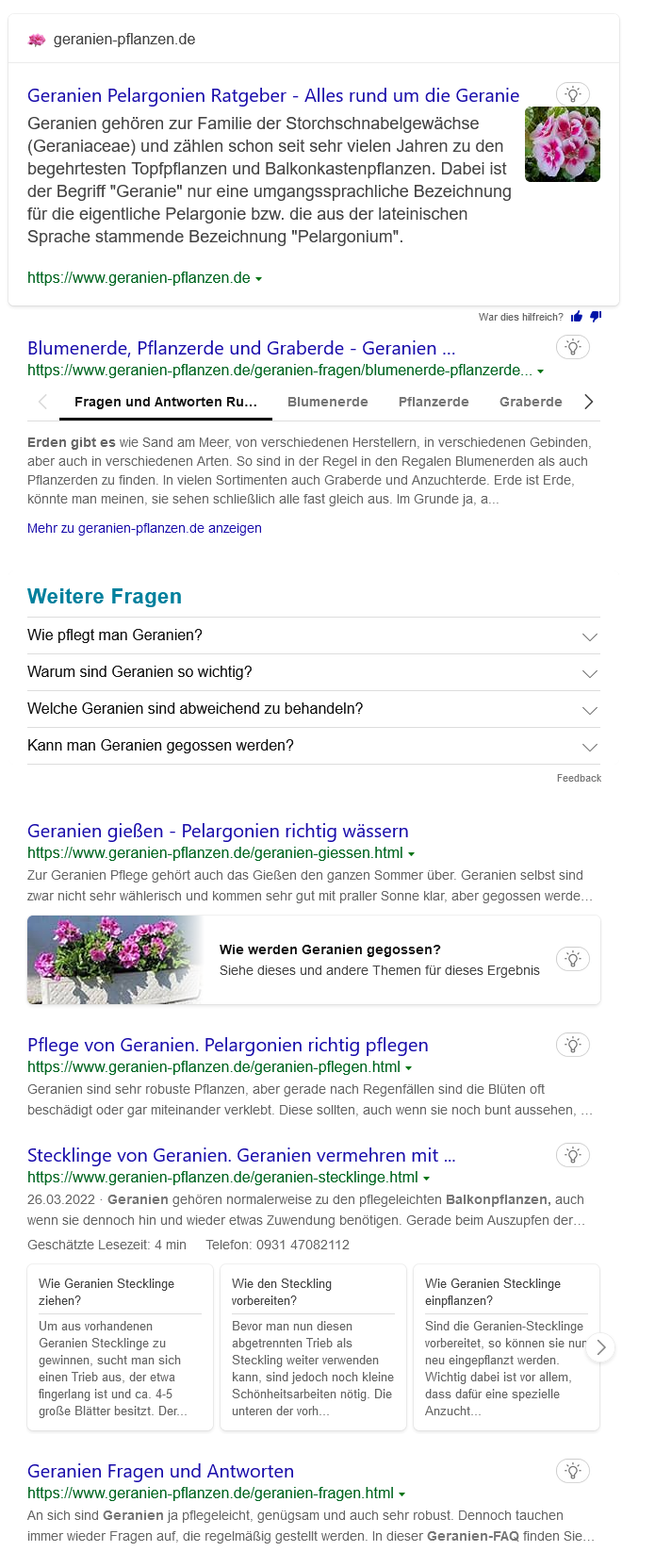Viewport: 655px width, 1568px height.
Task: Open Blumenerde, Pflanzerde und Graberde result
Action: pos(241,348)
